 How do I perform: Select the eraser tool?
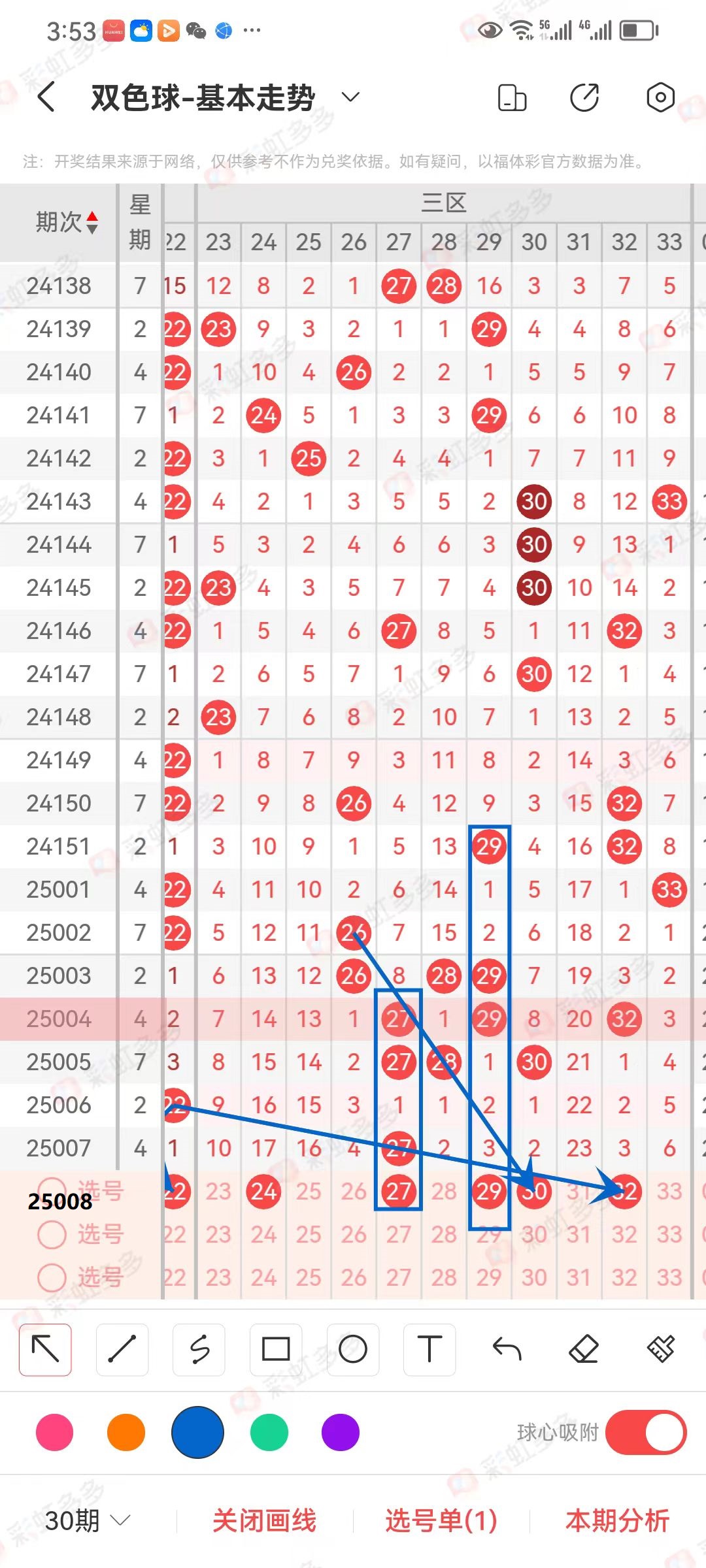584,1350
